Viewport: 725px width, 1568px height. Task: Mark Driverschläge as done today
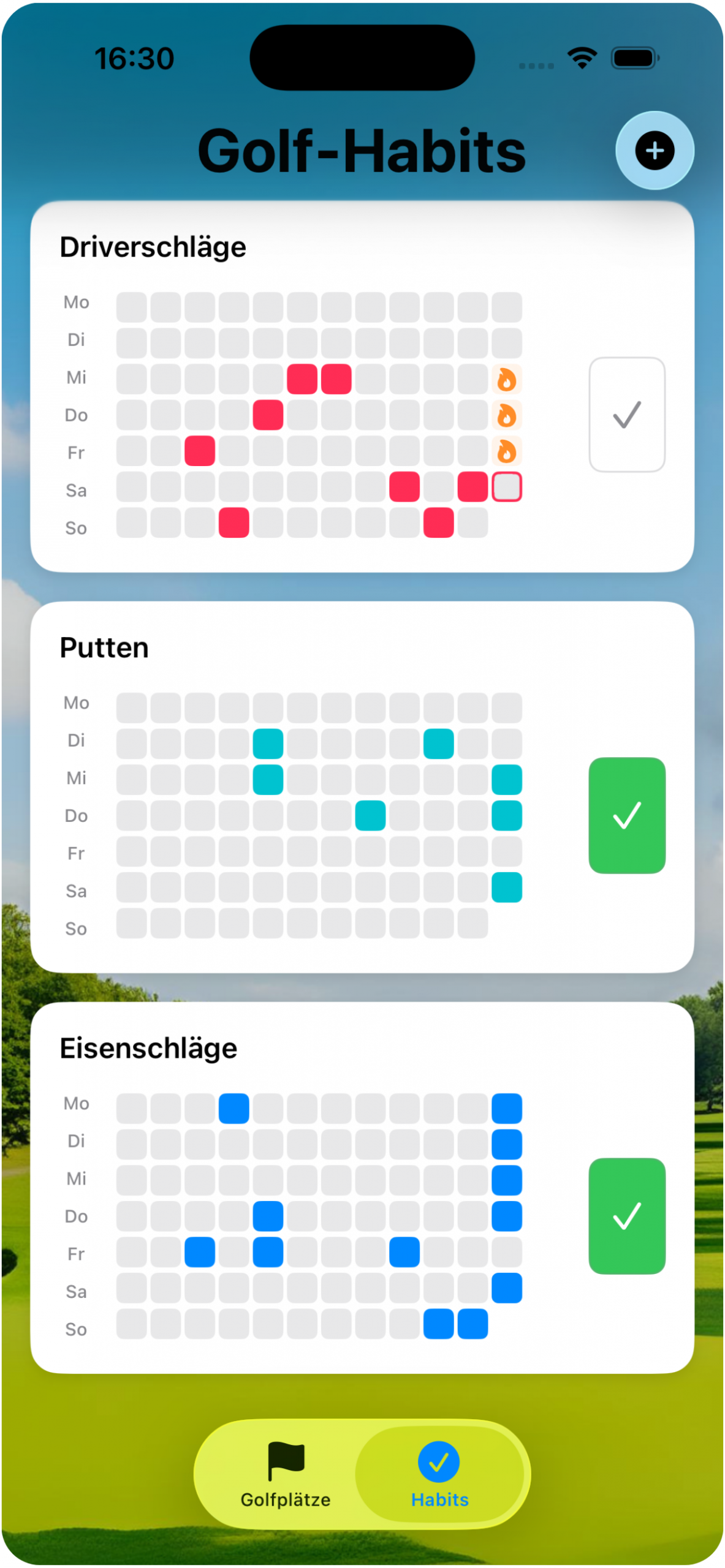[x=626, y=415]
